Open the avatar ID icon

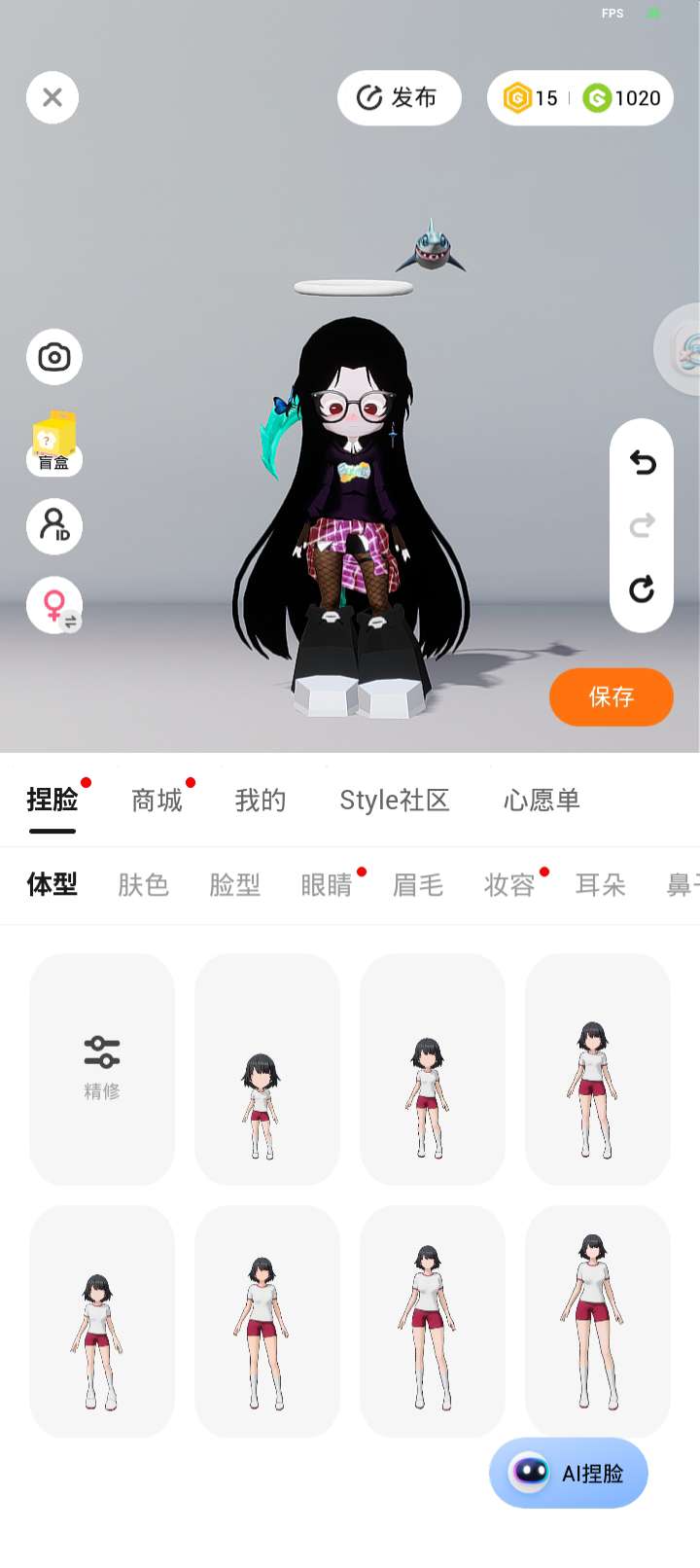[54, 526]
